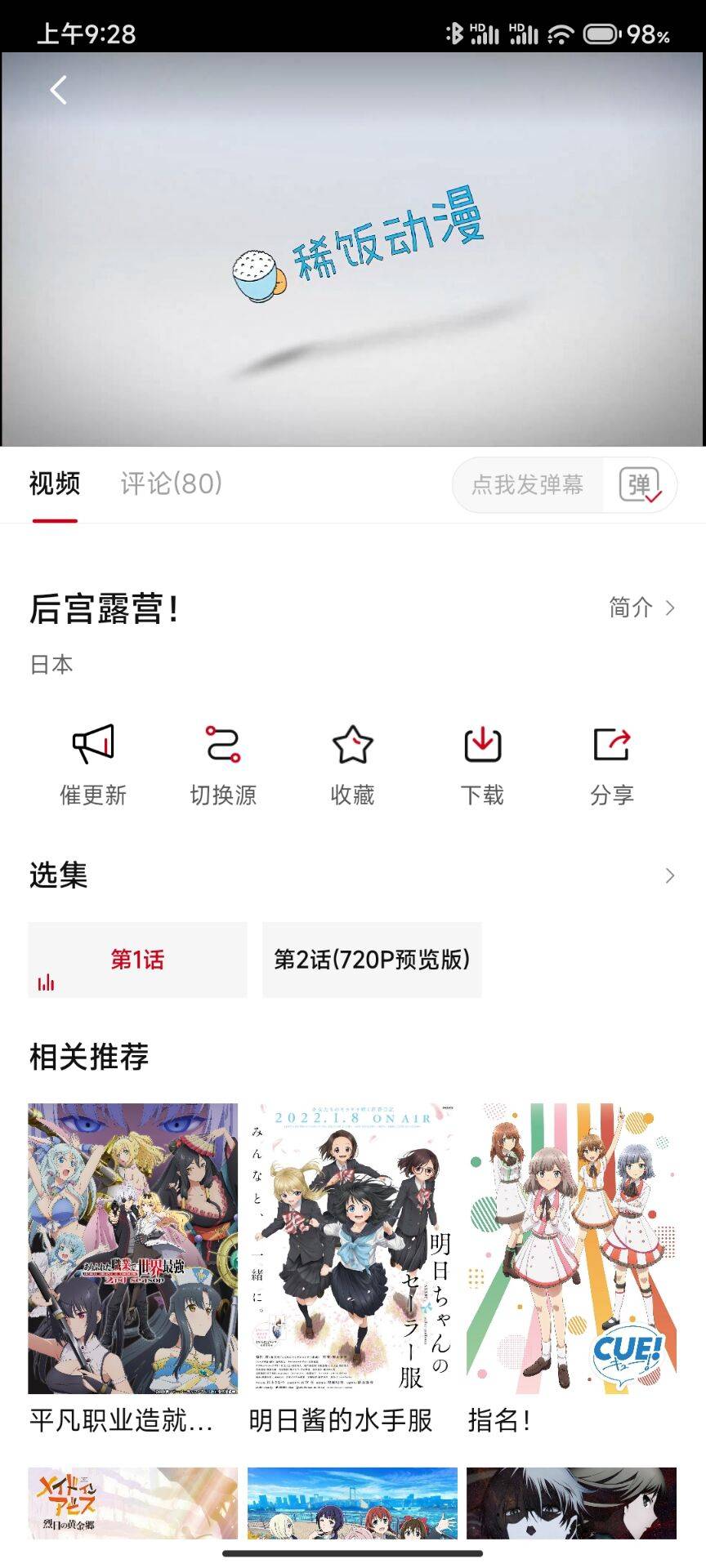This screenshot has height=1568, width=706.
Task: Switch to the 评论(80) tab
Action: coord(171,483)
